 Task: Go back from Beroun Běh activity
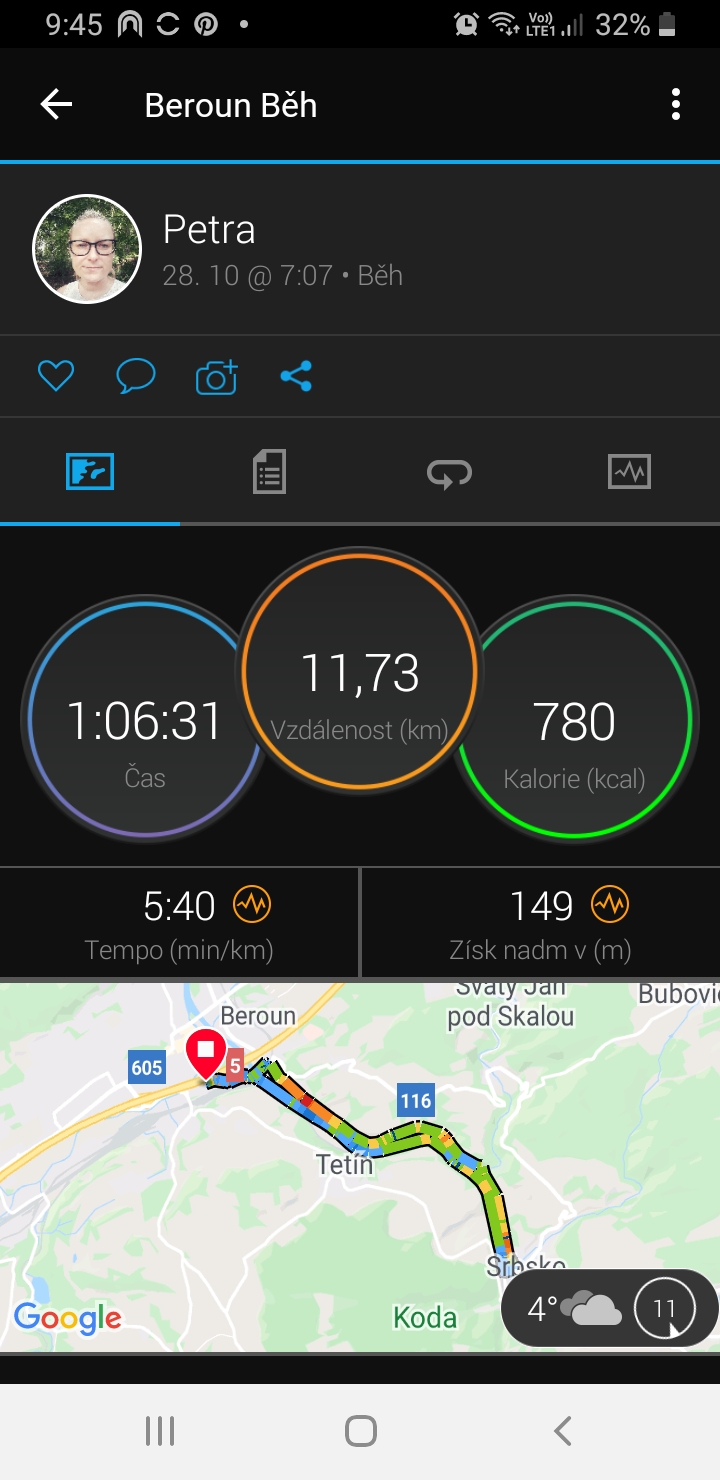click(56, 104)
